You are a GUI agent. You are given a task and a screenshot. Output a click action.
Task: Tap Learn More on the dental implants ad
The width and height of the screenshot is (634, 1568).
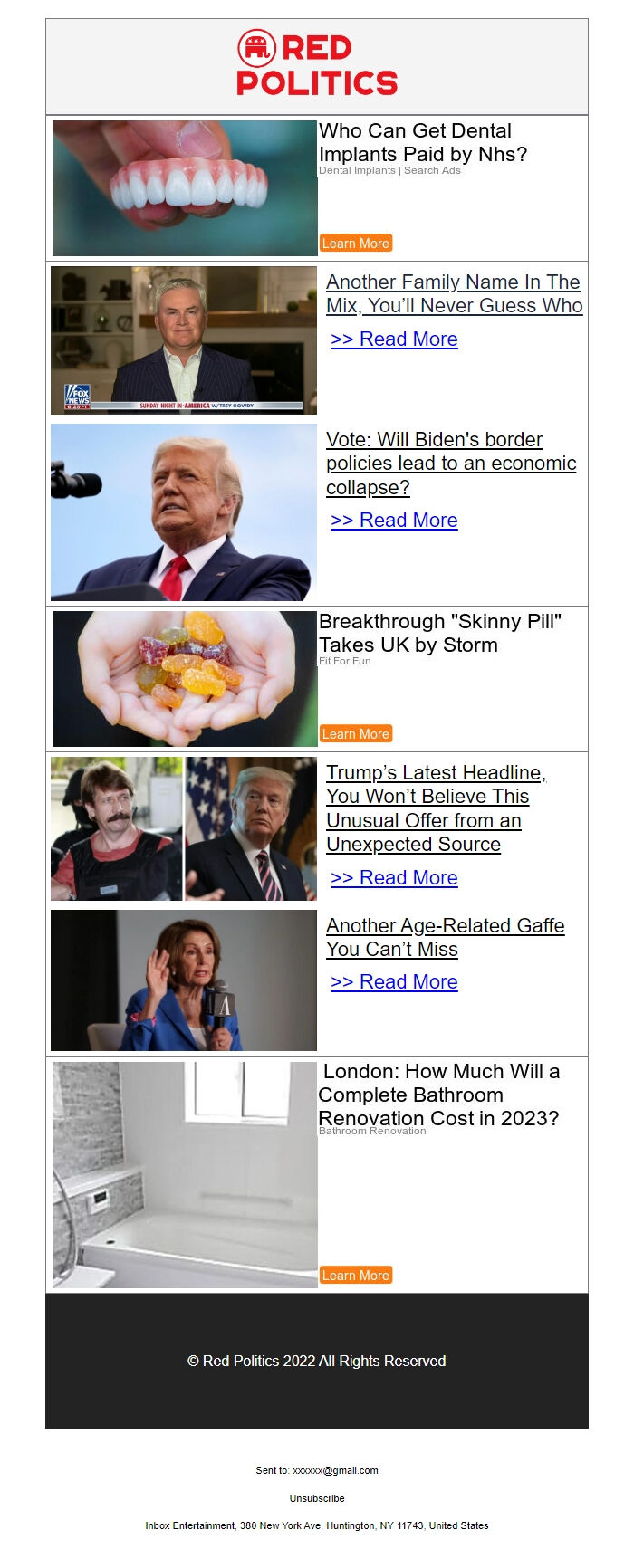(356, 244)
